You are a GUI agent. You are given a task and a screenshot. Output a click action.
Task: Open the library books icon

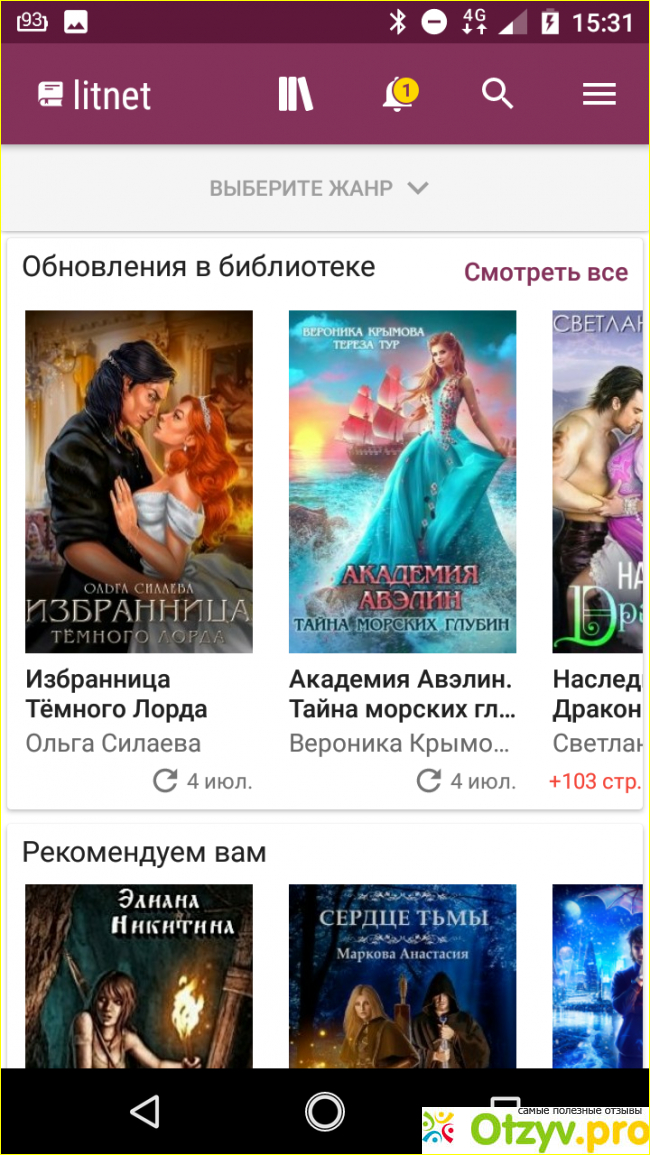tap(296, 94)
